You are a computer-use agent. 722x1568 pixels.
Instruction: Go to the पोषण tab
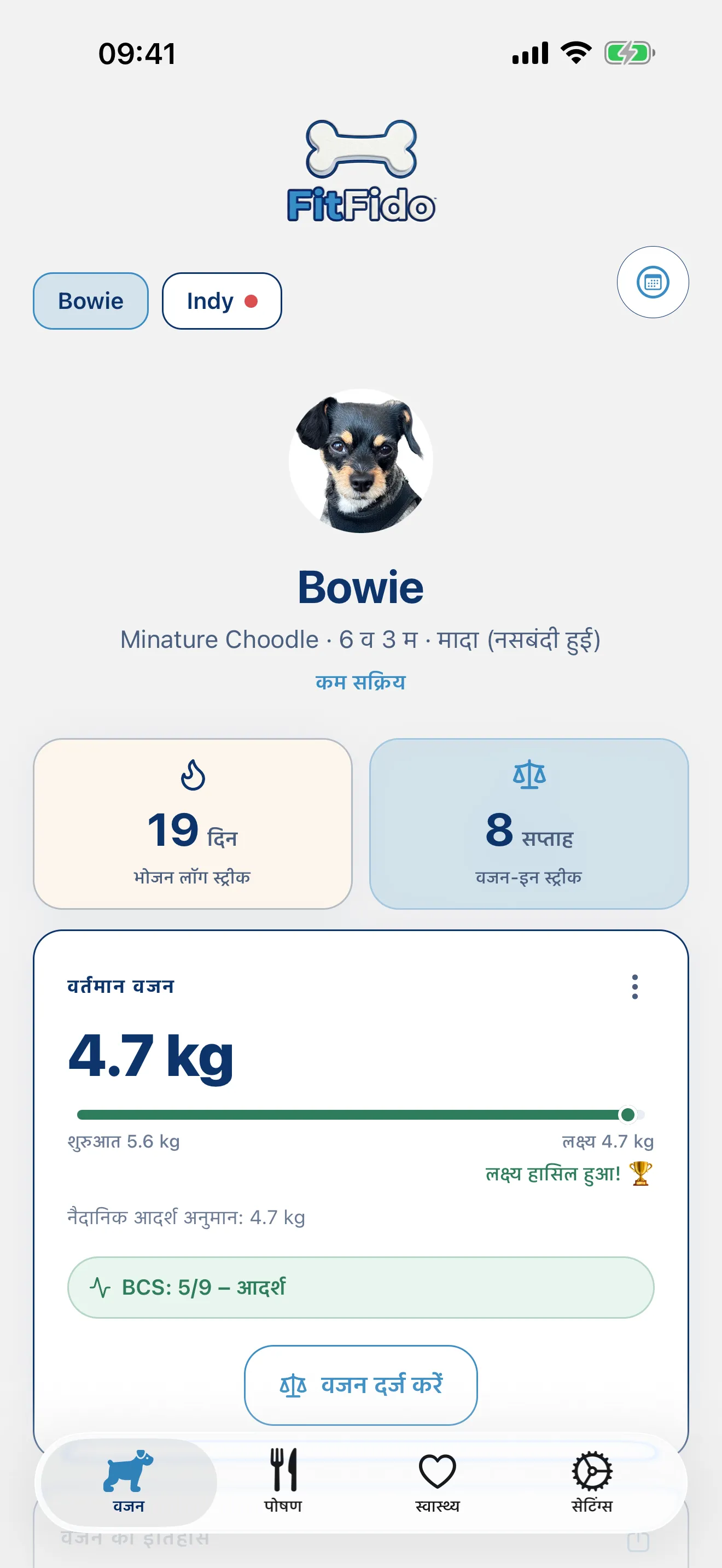point(283,1481)
